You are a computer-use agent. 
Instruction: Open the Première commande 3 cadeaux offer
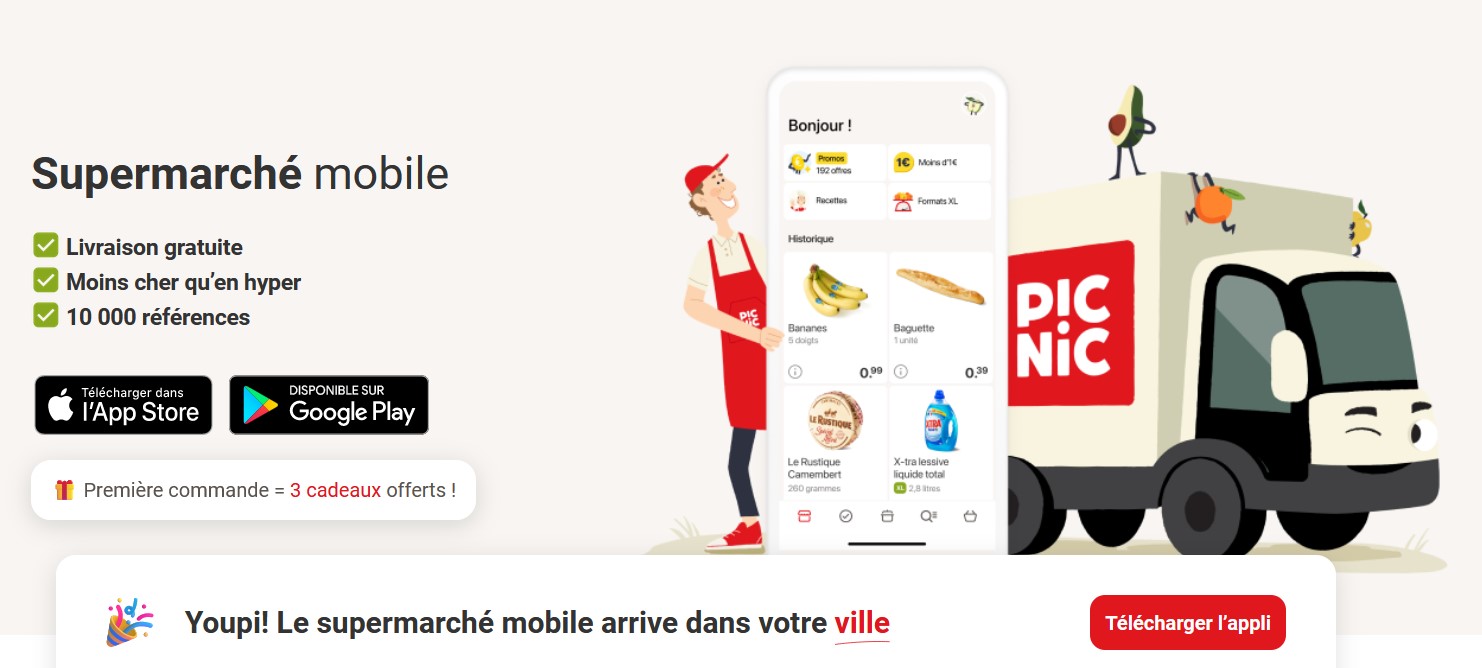coord(253,490)
